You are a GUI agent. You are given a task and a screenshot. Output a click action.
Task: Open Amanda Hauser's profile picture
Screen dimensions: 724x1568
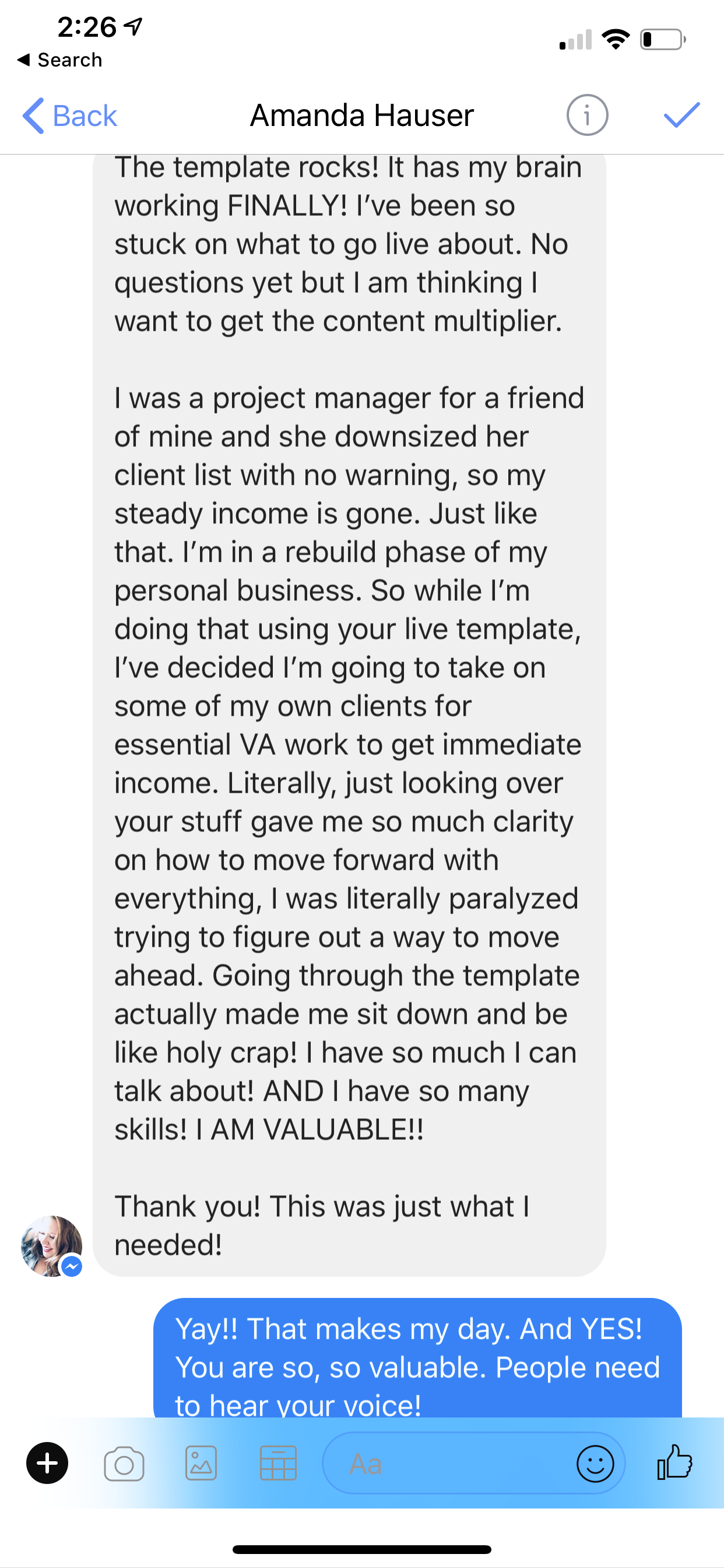pos(52,1245)
